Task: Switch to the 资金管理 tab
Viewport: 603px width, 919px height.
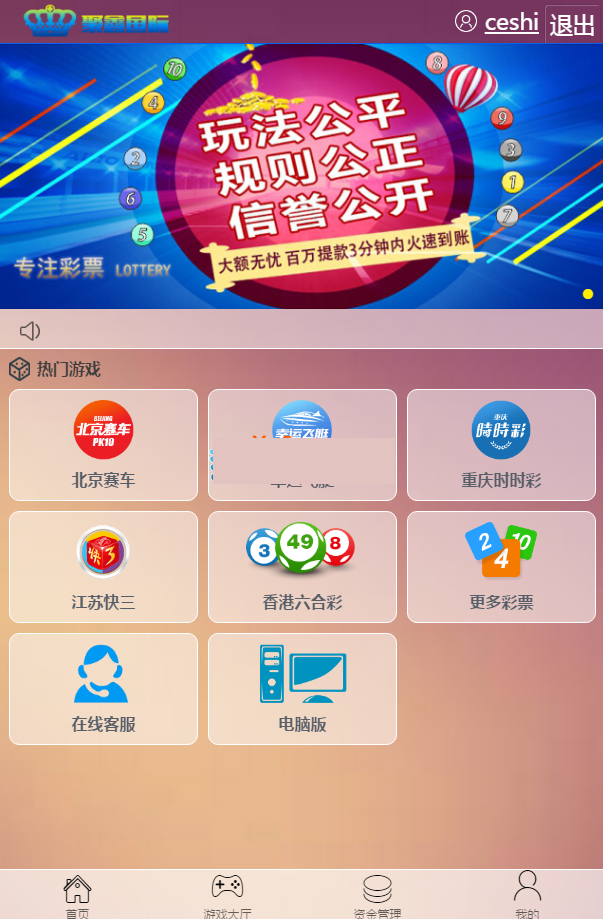Action: click(x=377, y=895)
